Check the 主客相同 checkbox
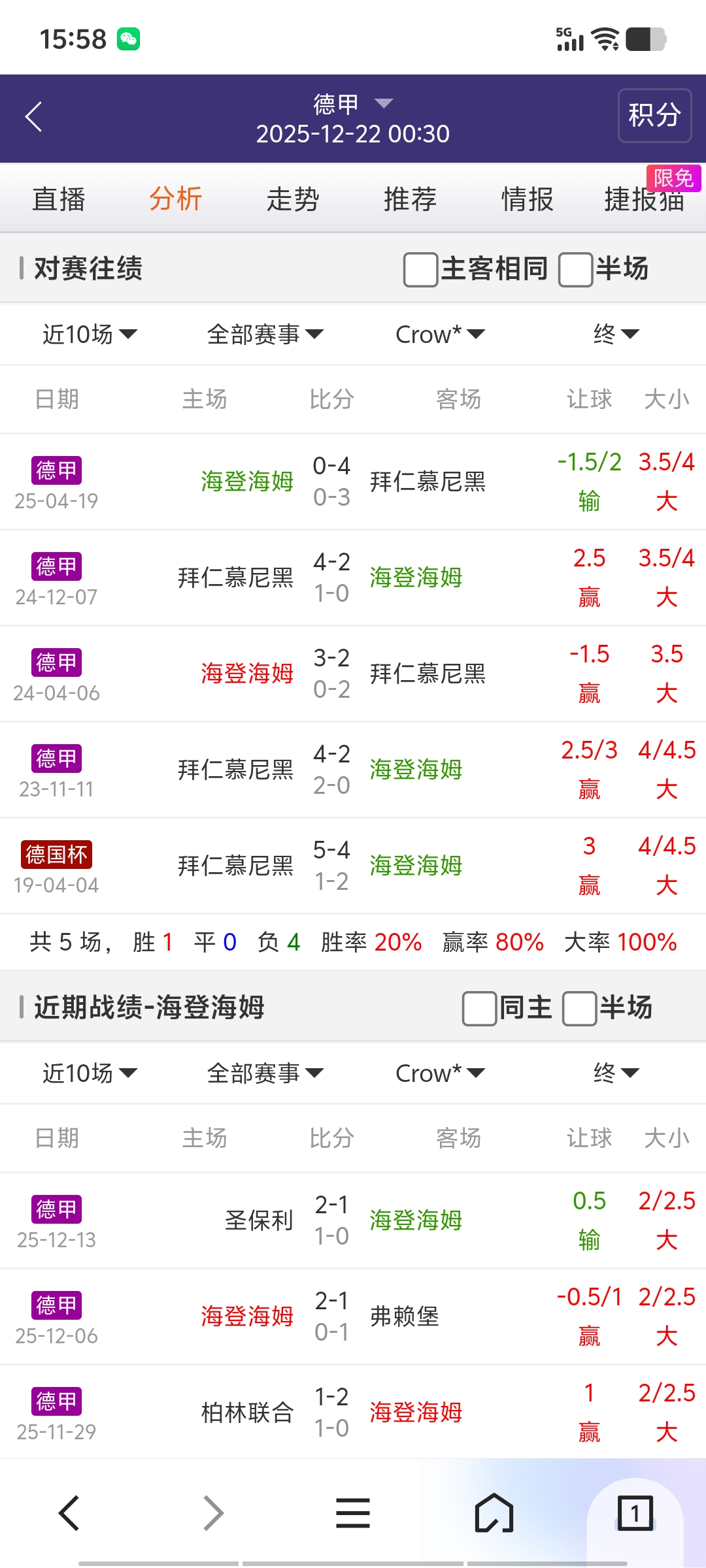The height and width of the screenshot is (1568, 706). (421, 269)
